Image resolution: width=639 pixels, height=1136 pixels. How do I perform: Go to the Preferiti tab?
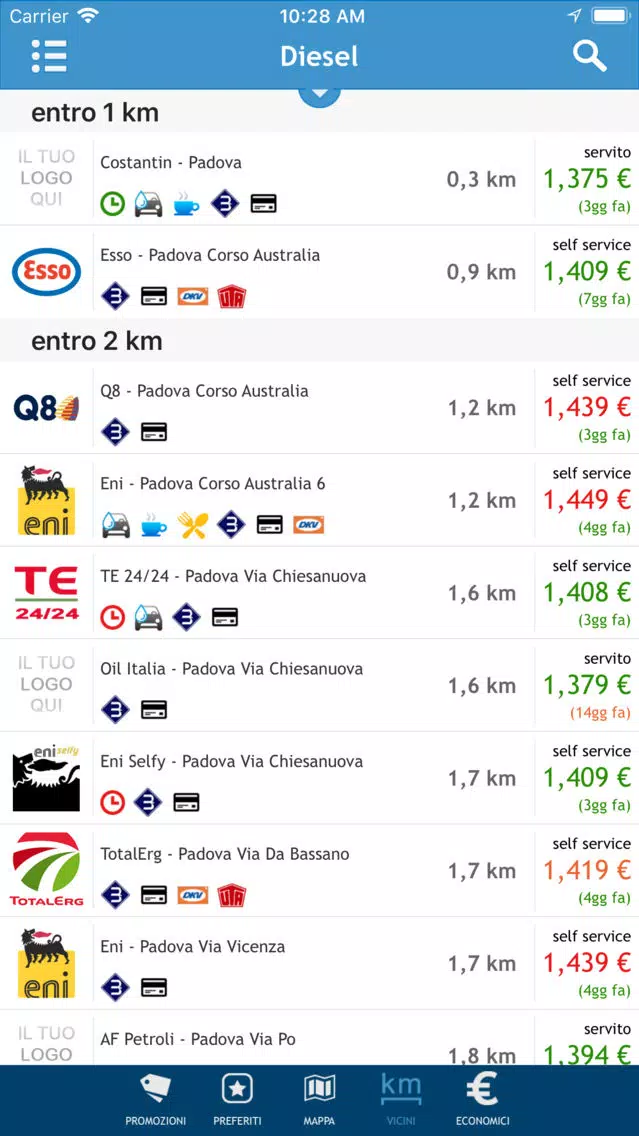pos(238,1100)
